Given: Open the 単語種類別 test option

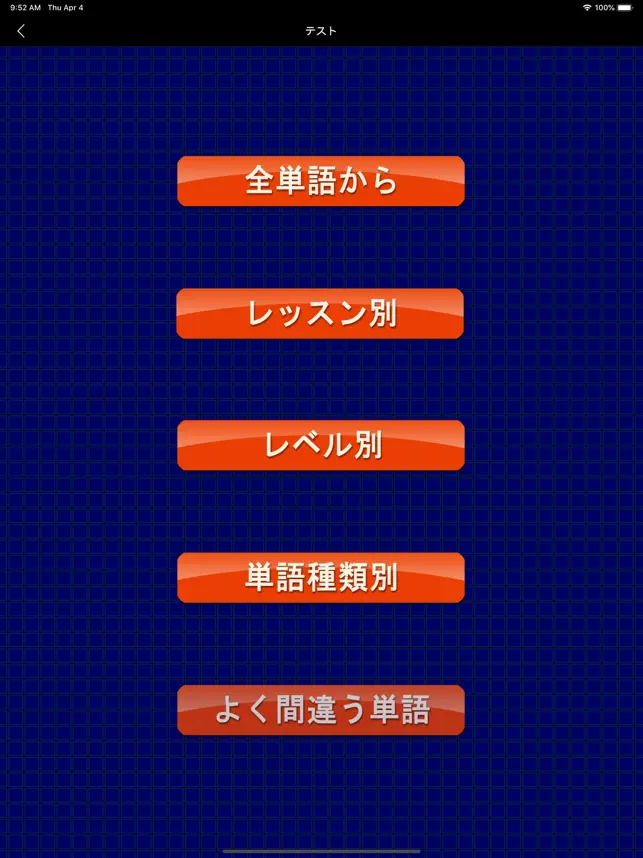Looking at the screenshot, I should [321, 577].
